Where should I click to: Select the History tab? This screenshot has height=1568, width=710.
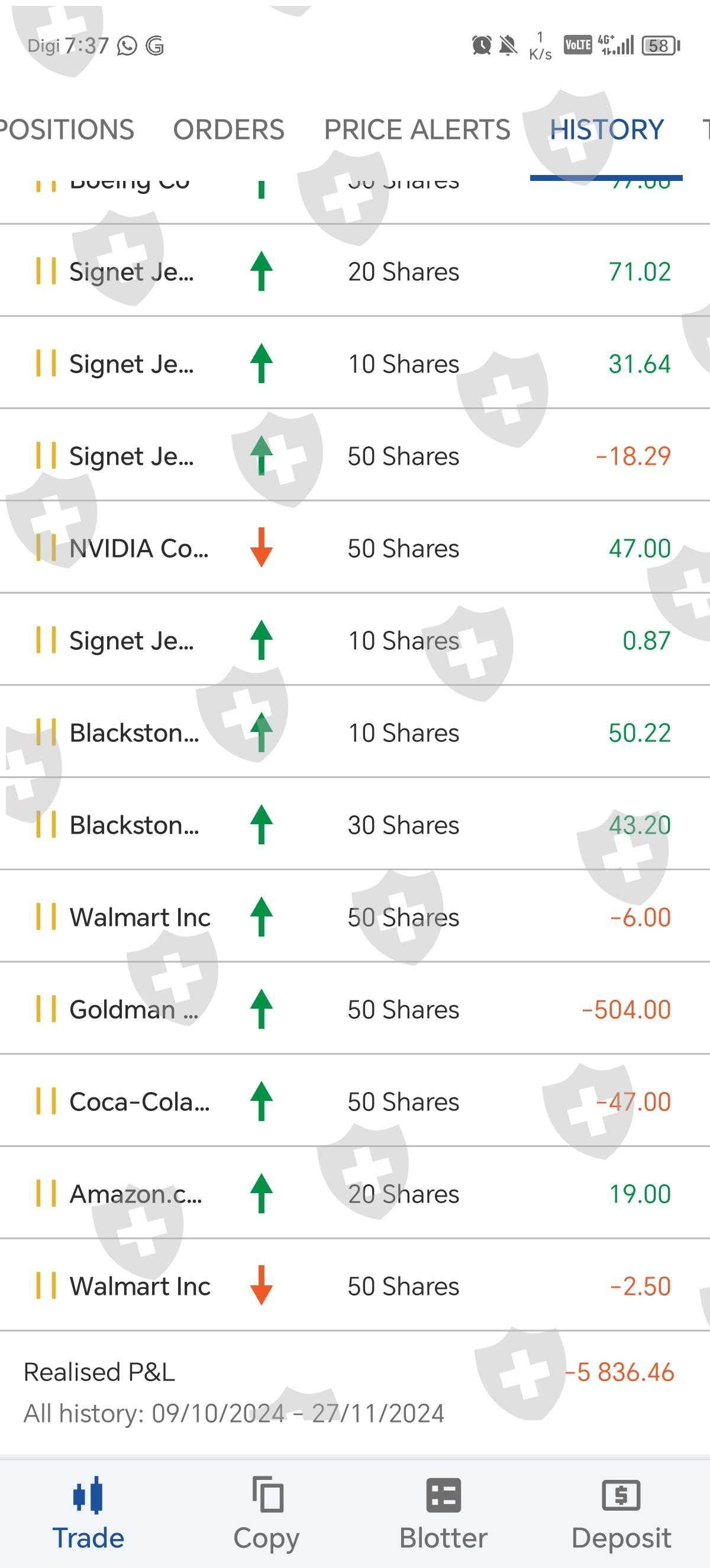[x=606, y=129]
